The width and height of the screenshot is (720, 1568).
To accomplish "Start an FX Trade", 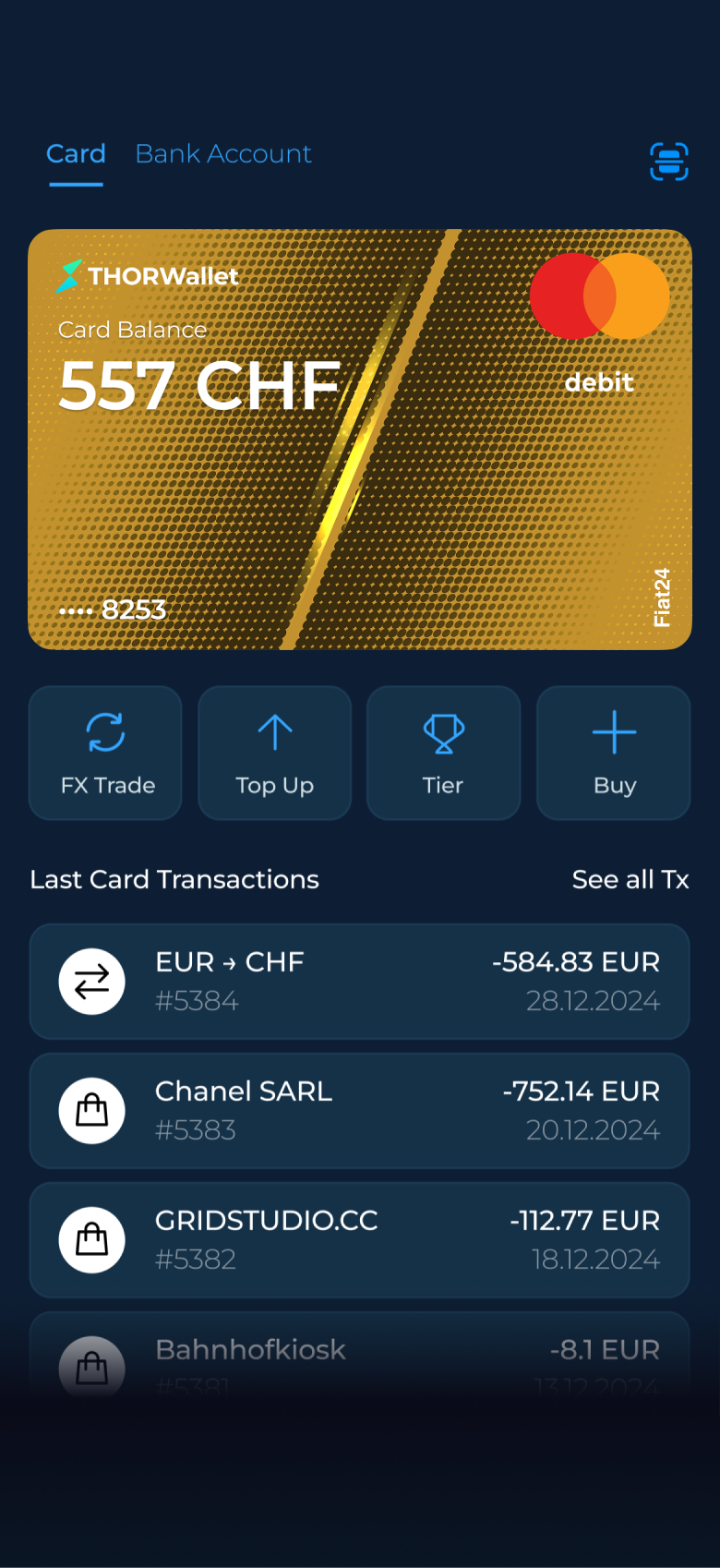I will click(106, 753).
